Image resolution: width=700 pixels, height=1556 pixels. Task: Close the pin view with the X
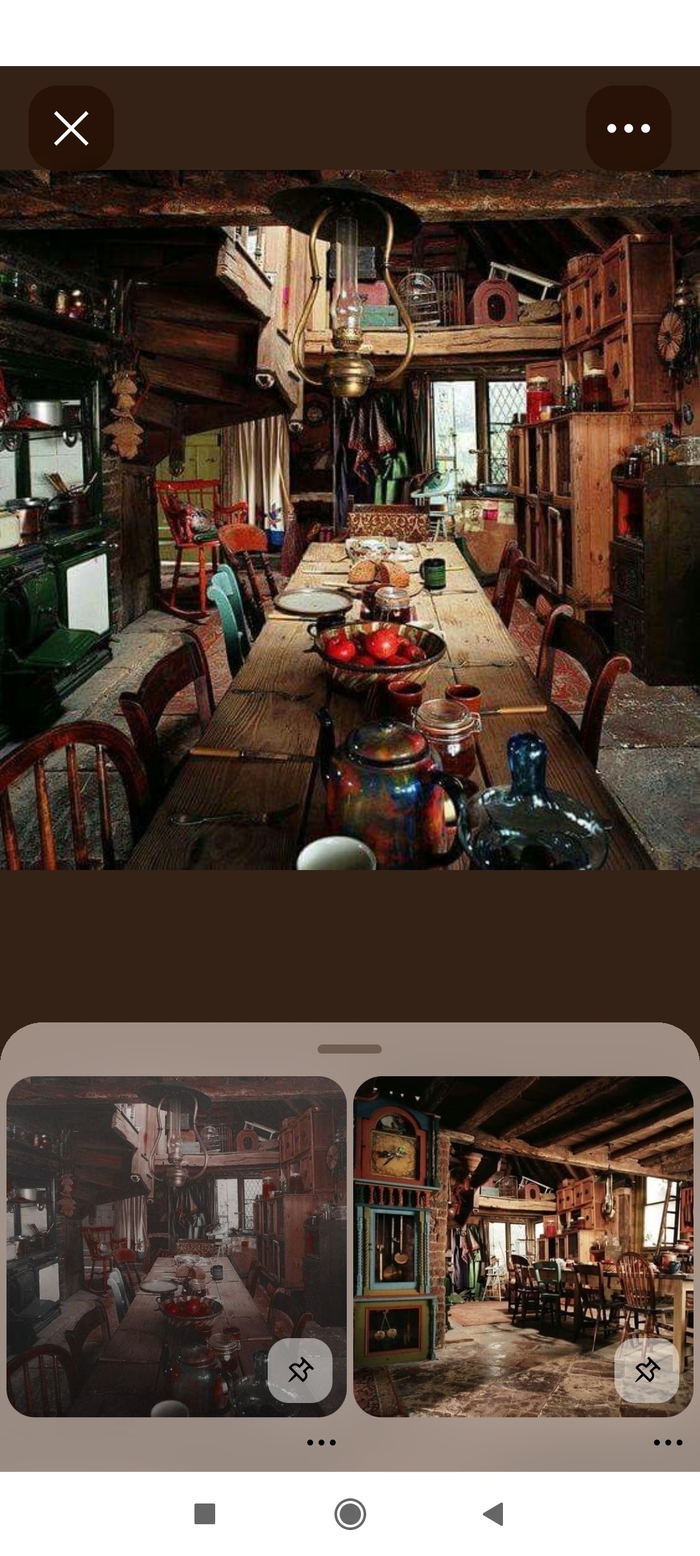(71, 128)
